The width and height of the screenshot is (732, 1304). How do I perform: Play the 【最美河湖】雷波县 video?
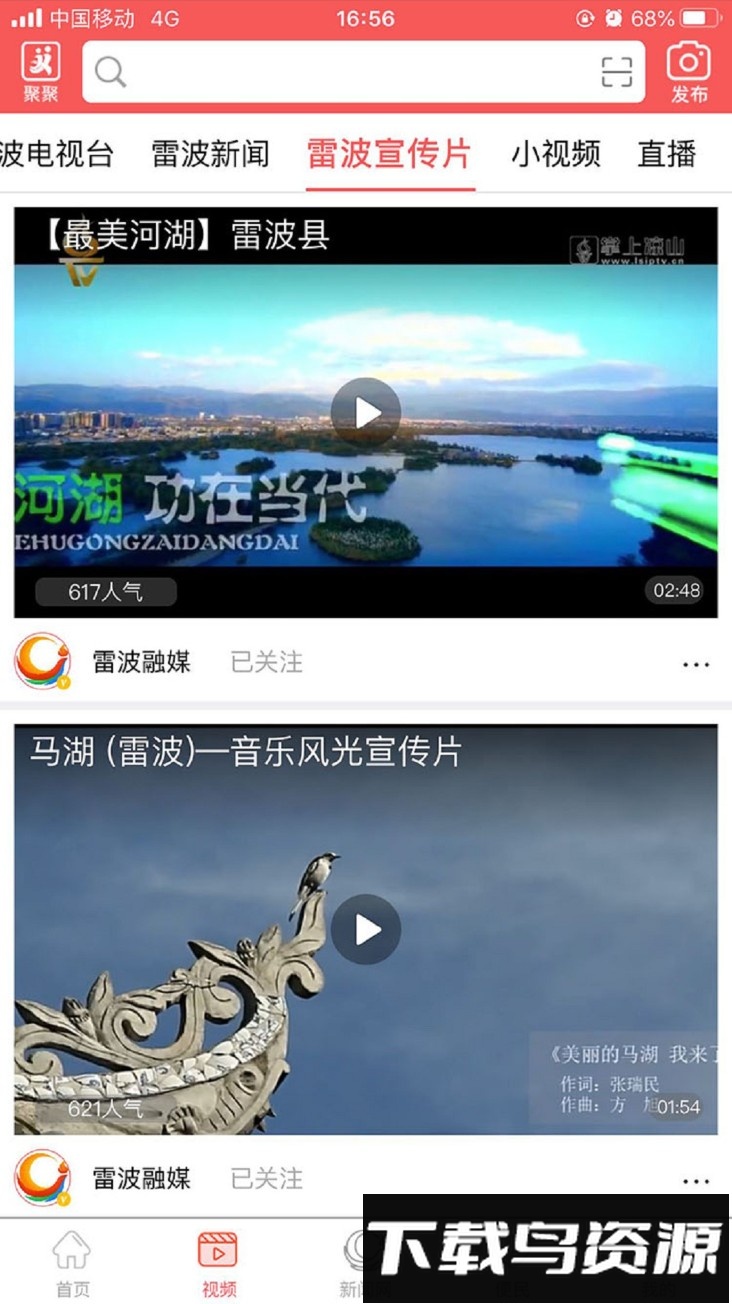click(366, 413)
